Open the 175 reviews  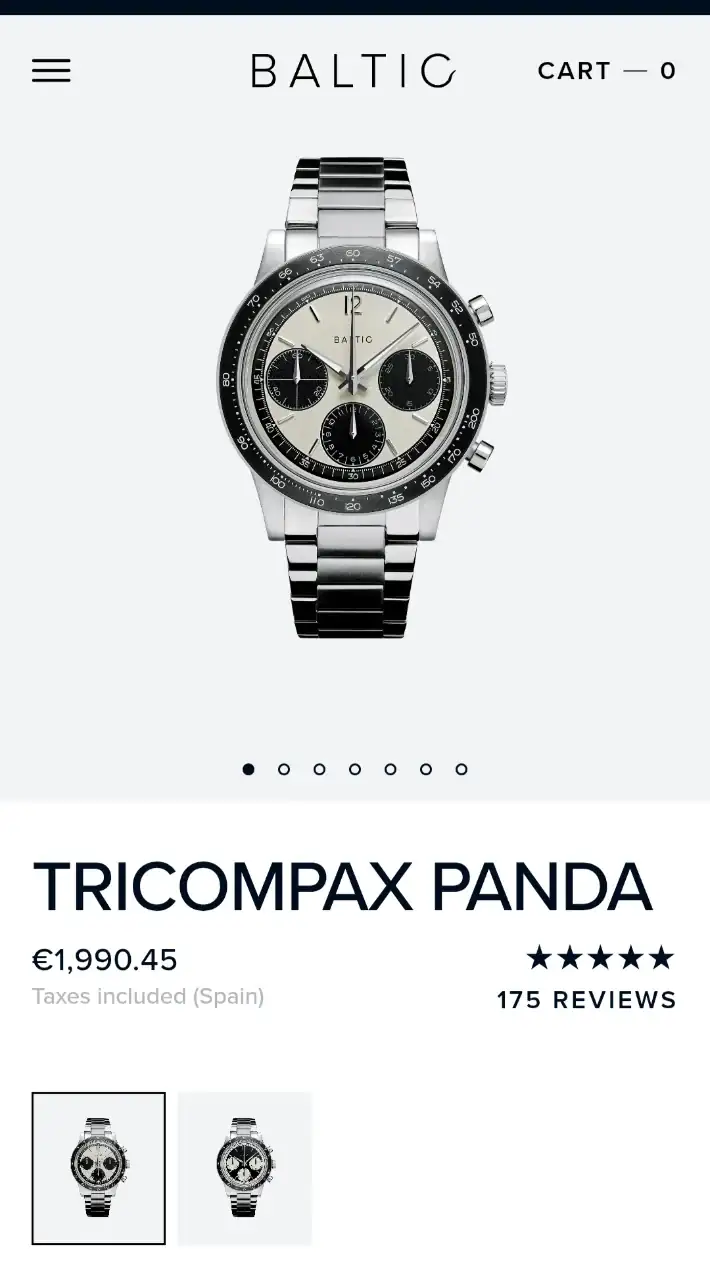coord(586,1000)
